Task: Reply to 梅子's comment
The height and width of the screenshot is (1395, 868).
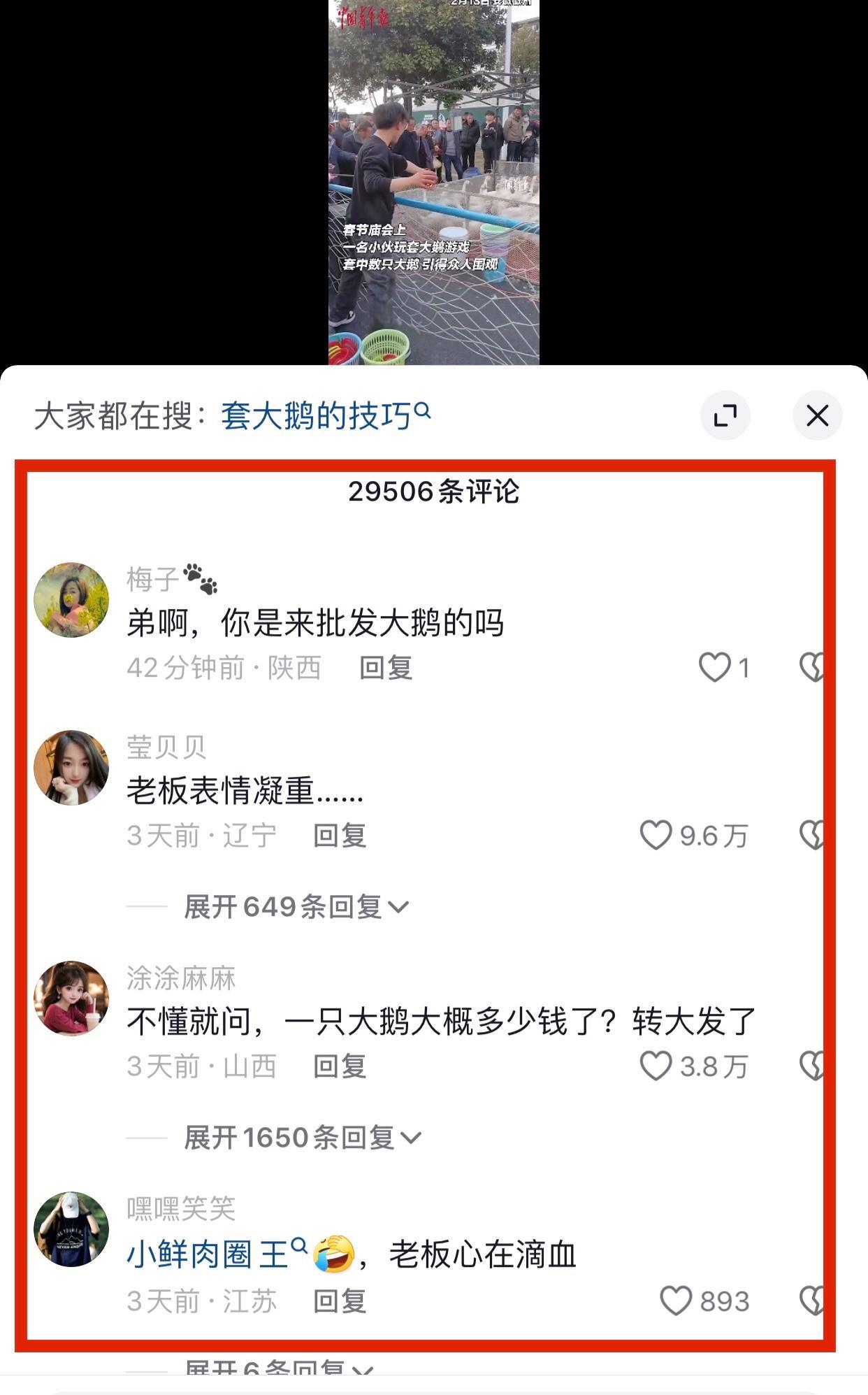Action: [x=386, y=668]
